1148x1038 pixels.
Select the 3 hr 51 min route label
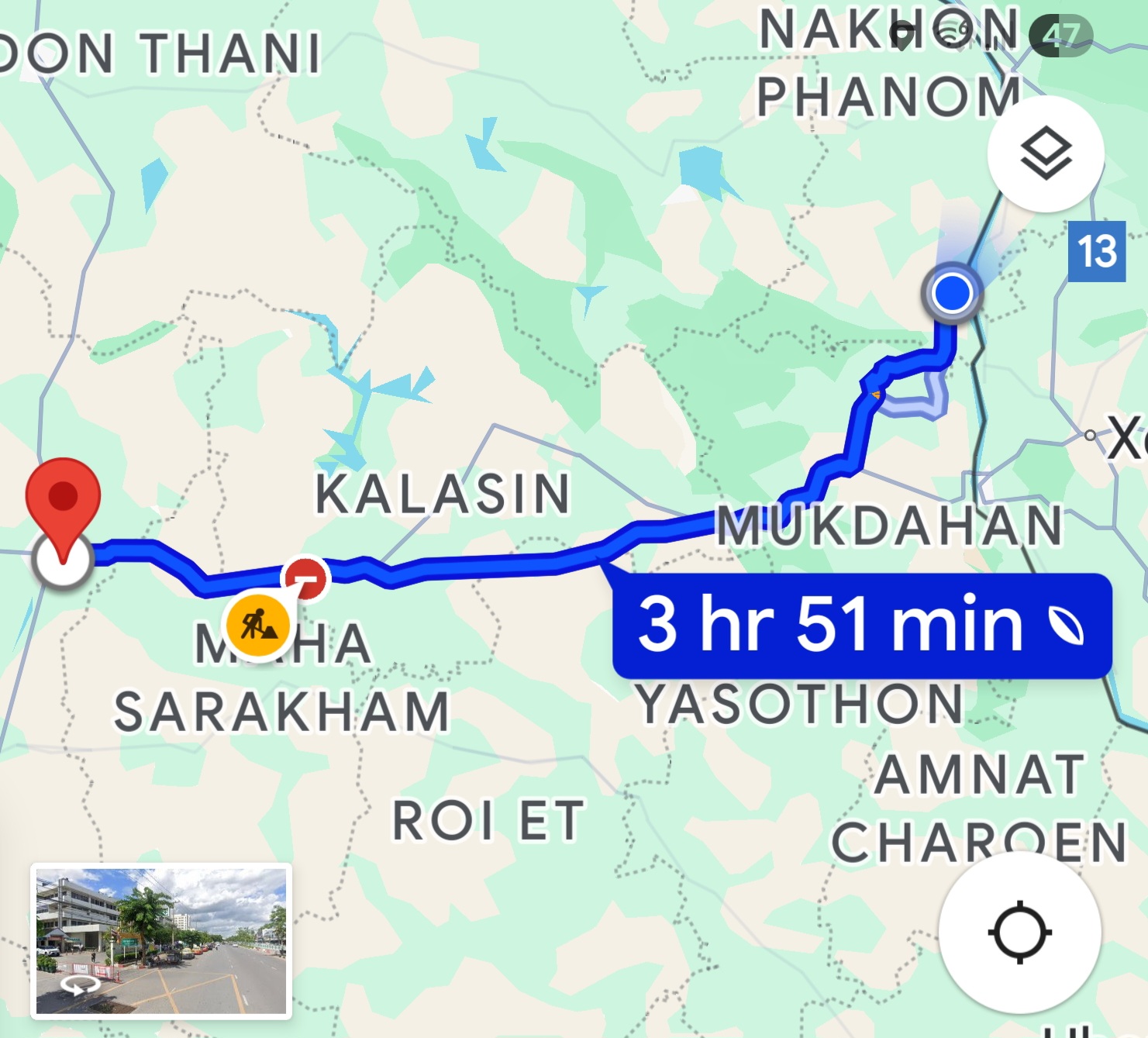click(x=861, y=625)
